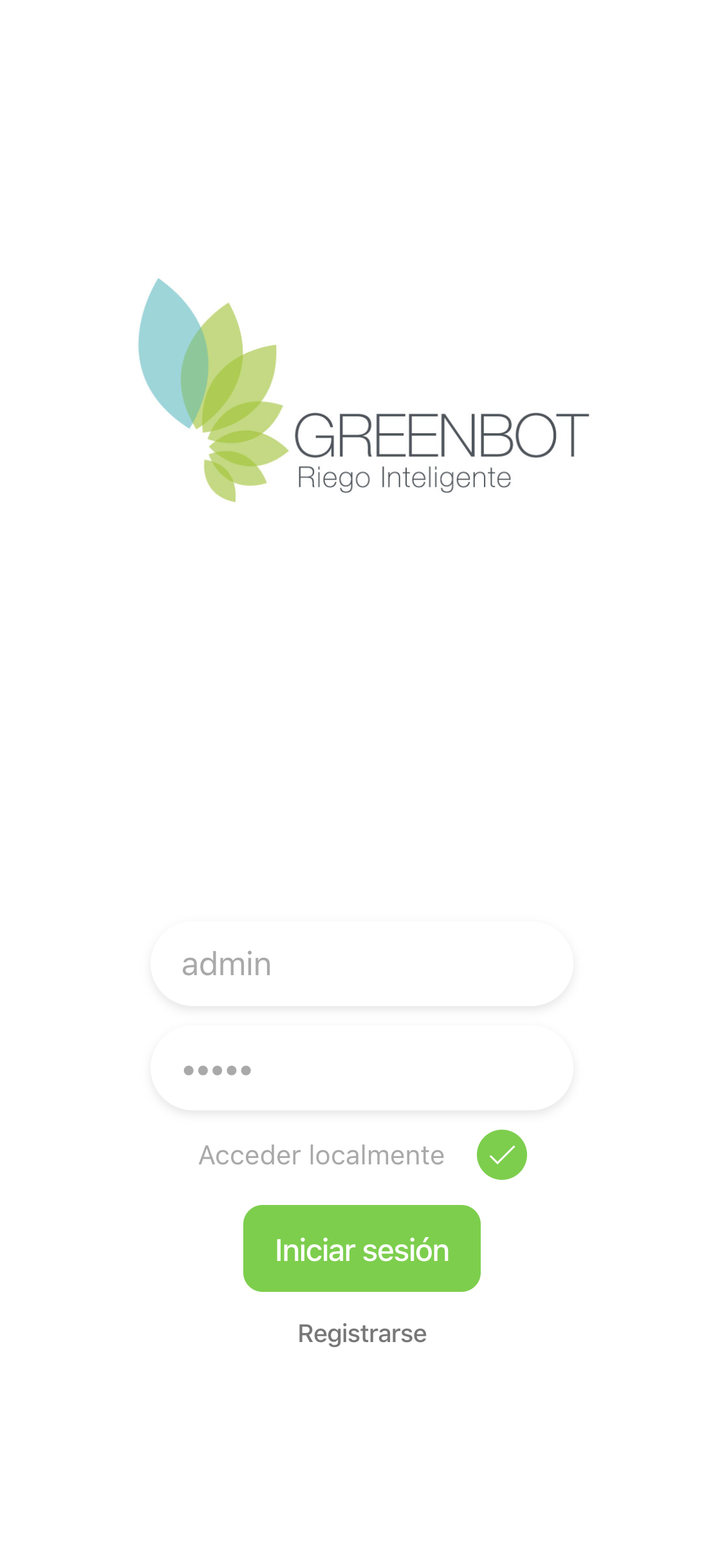Uncheck the Acceder localmente checkbox
The image size is (724, 1568).
coord(501,1155)
